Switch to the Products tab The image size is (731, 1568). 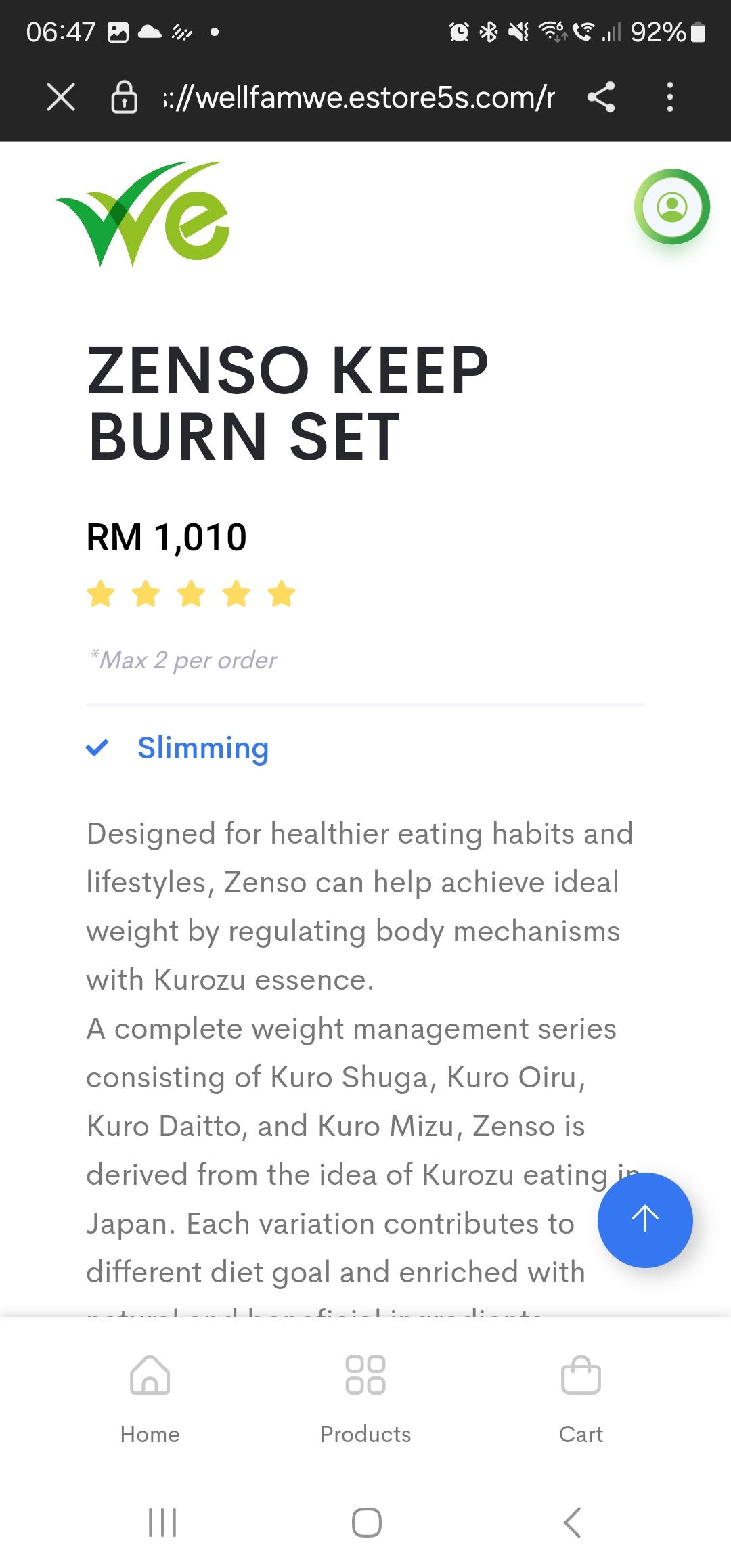365,1399
